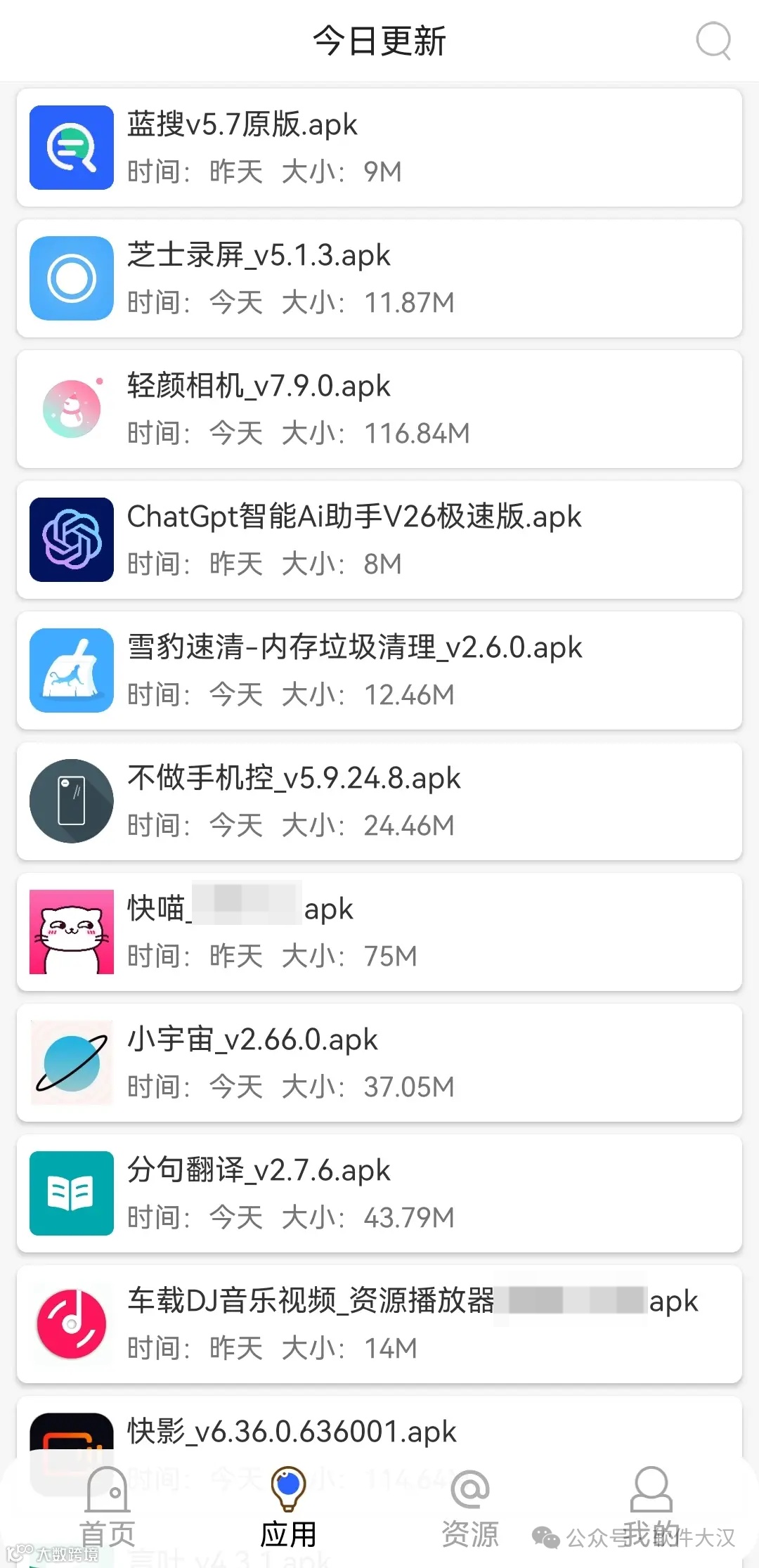Select 分句翻译_v2.7.6.apk from the list
The height and width of the screenshot is (1568, 759).
pyautogui.click(x=379, y=1193)
